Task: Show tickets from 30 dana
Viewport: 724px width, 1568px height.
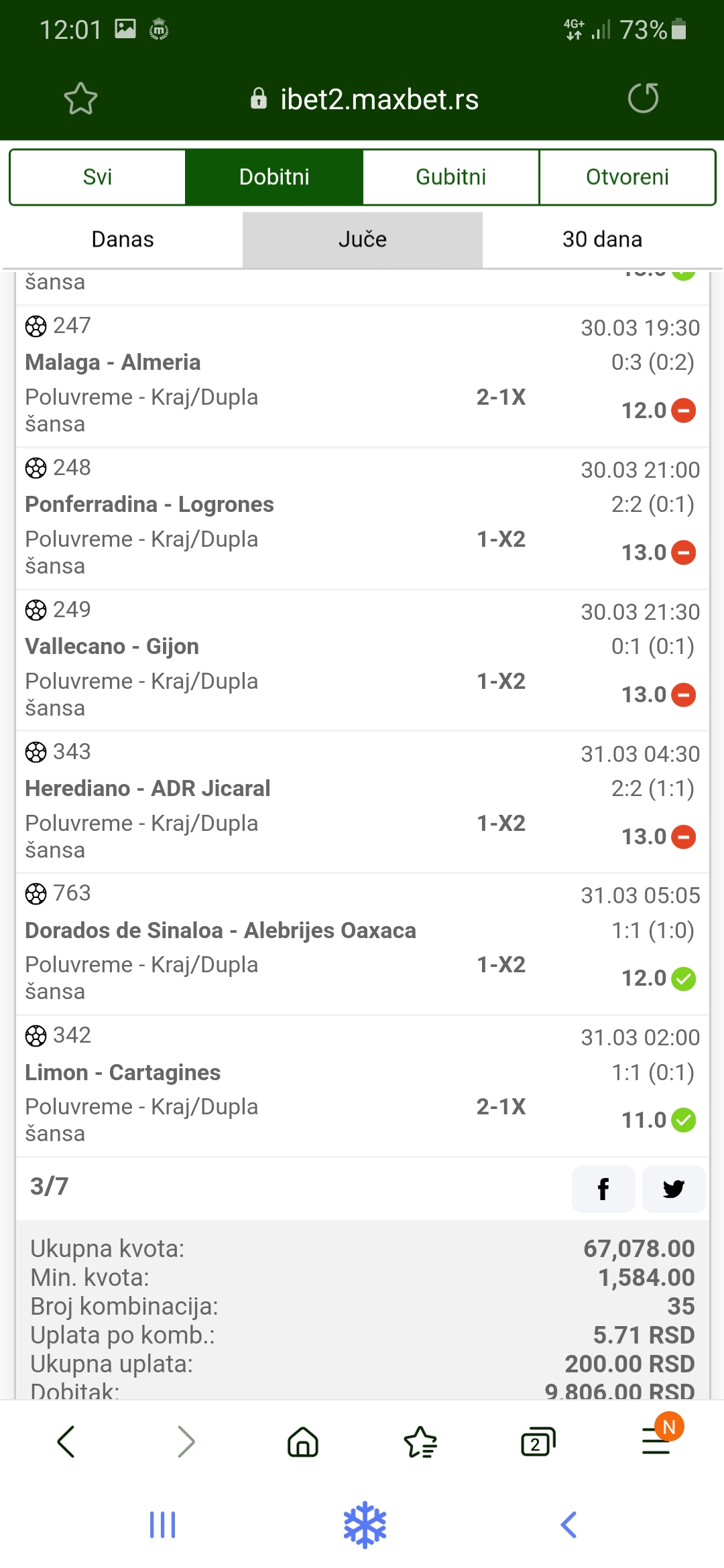Action: click(x=602, y=239)
